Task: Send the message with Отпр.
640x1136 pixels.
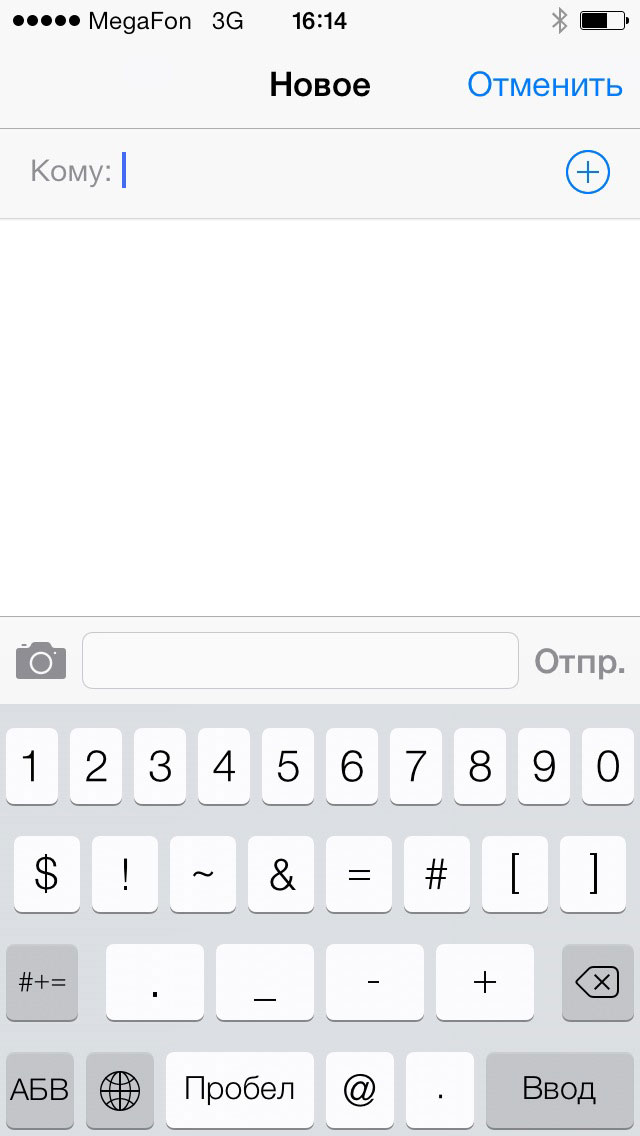Action: click(x=579, y=661)
